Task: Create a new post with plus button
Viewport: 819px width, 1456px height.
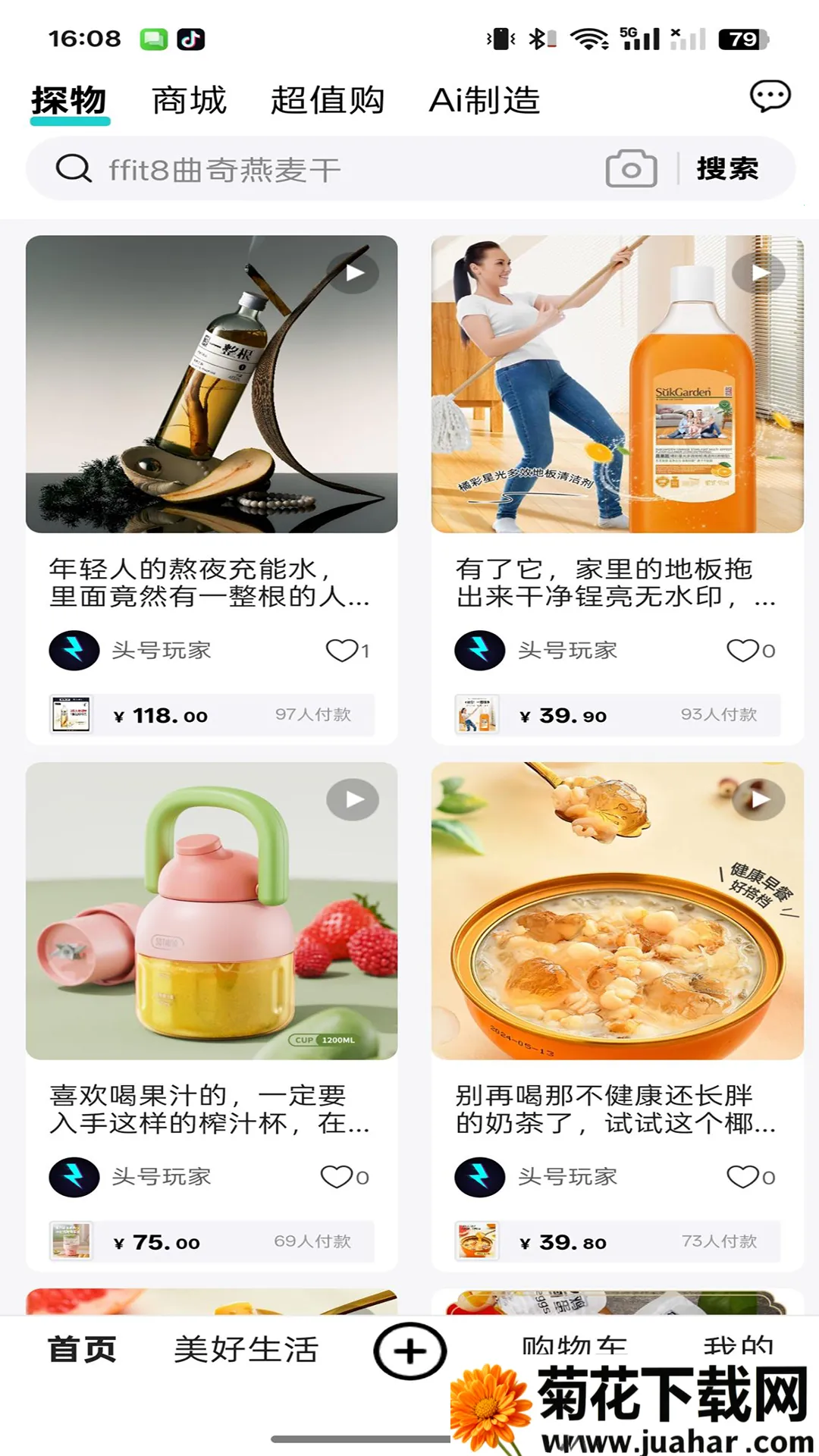Action: (x=409, y=1351)
